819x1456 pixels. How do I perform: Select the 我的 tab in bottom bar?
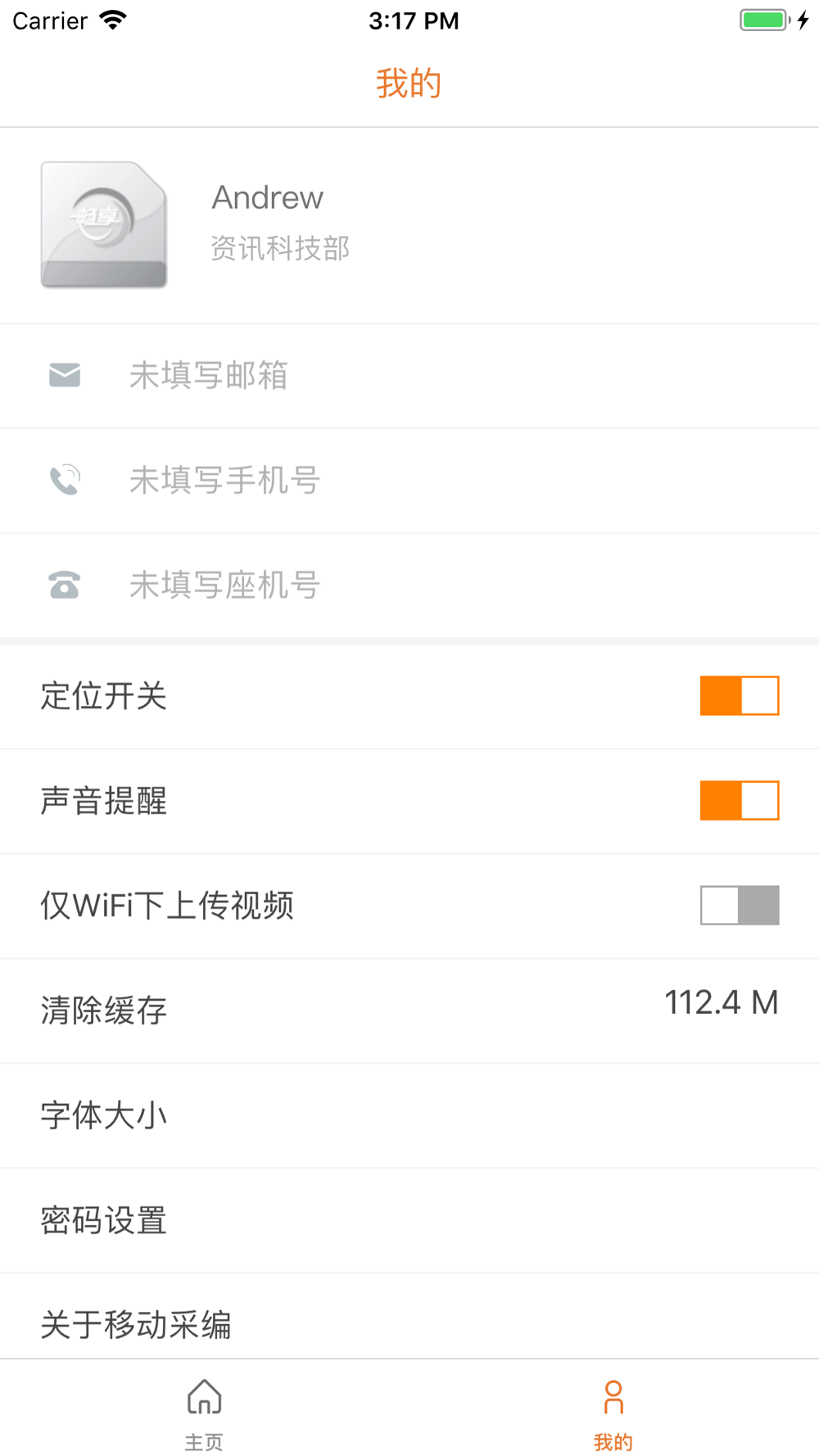tap(614, 1413)
